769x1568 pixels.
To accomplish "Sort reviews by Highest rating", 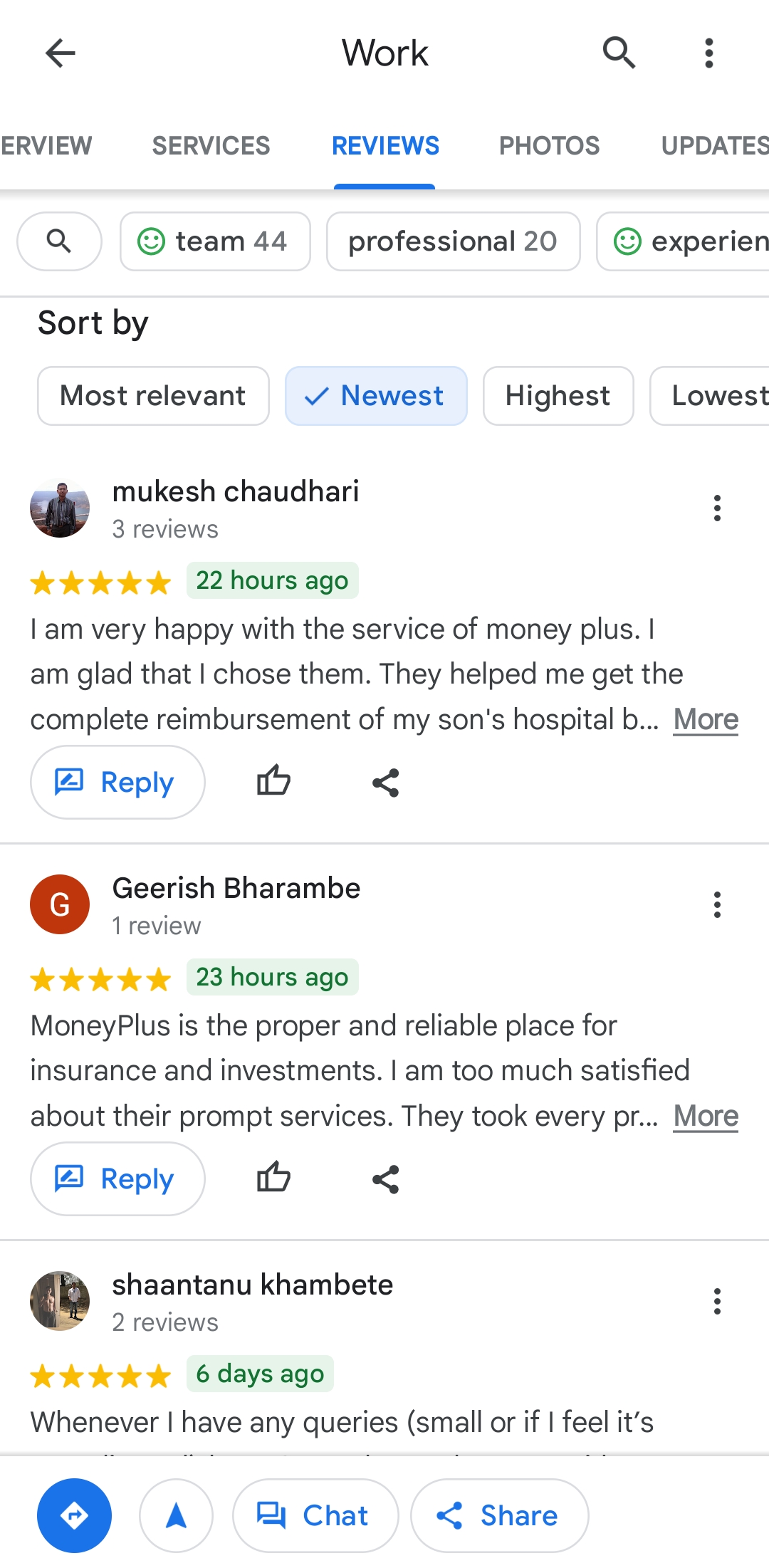I will pos(558,396).
